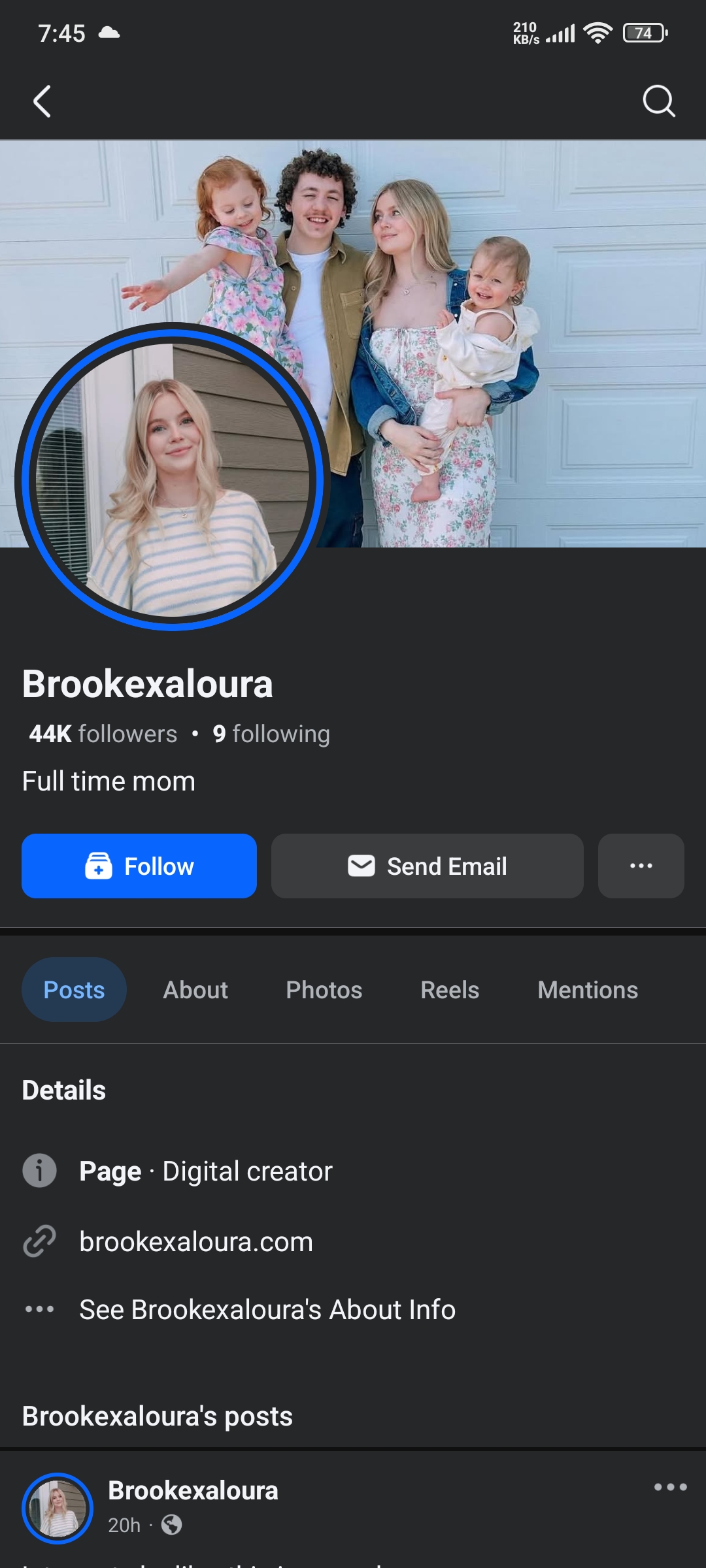The image size is (706, 1568).
Task: View the 9 following list
Action: [x=271, y=734]
